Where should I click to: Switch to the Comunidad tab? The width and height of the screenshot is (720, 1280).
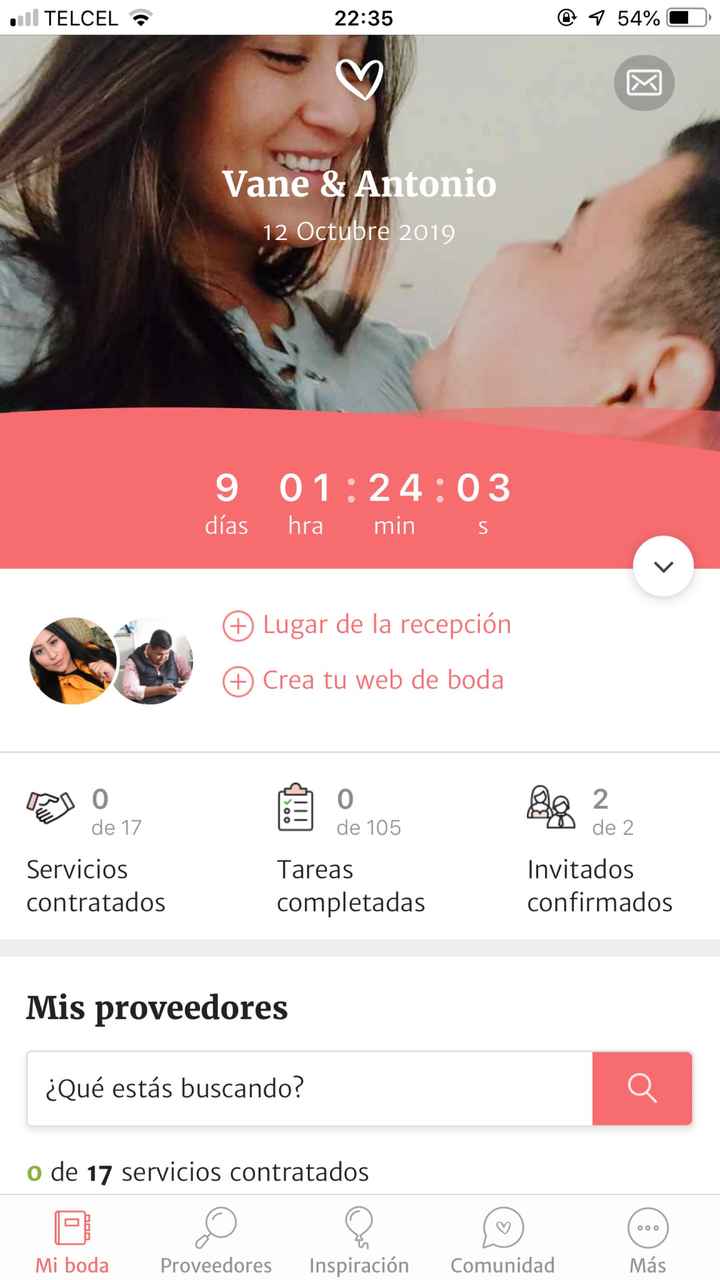tap(502, 1240)
